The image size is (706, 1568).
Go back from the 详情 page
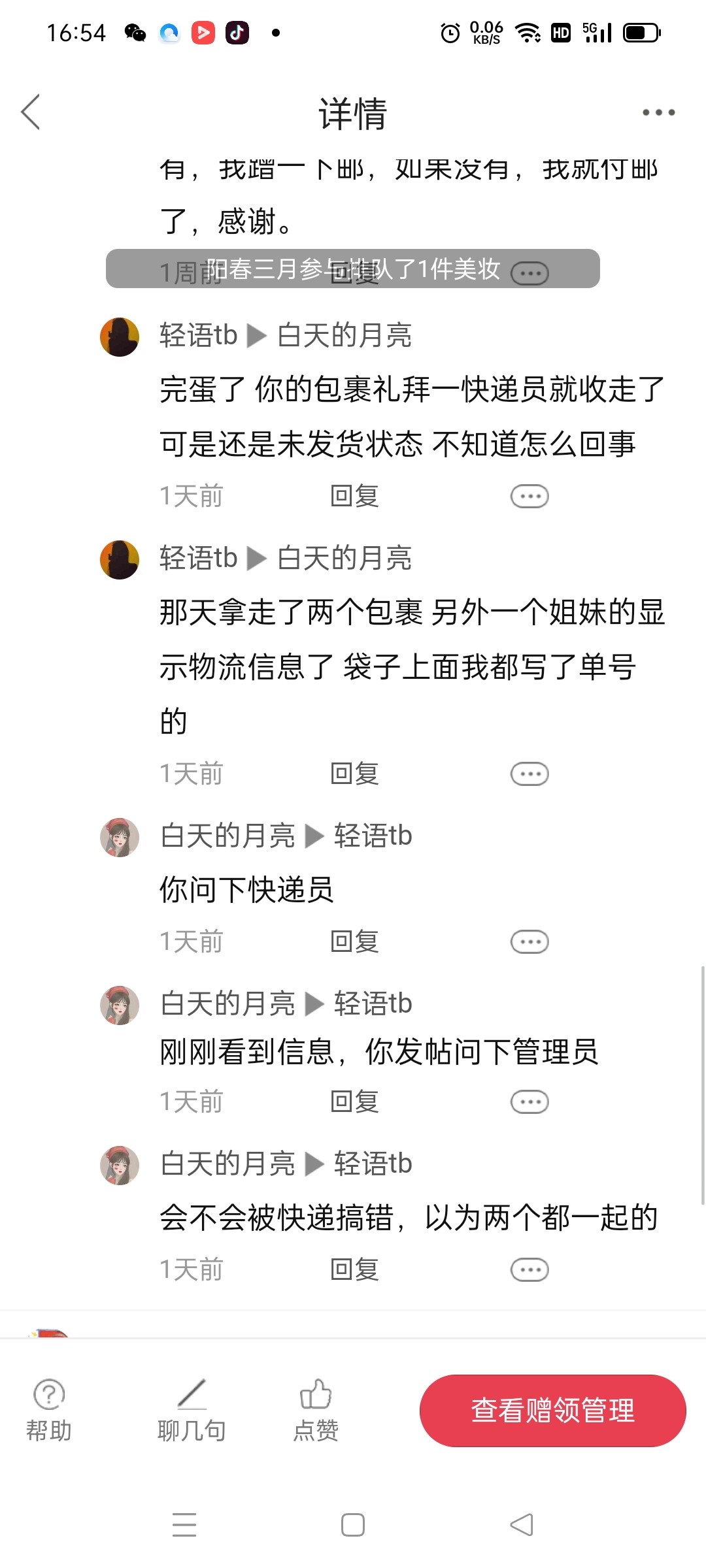pos(31,112)
